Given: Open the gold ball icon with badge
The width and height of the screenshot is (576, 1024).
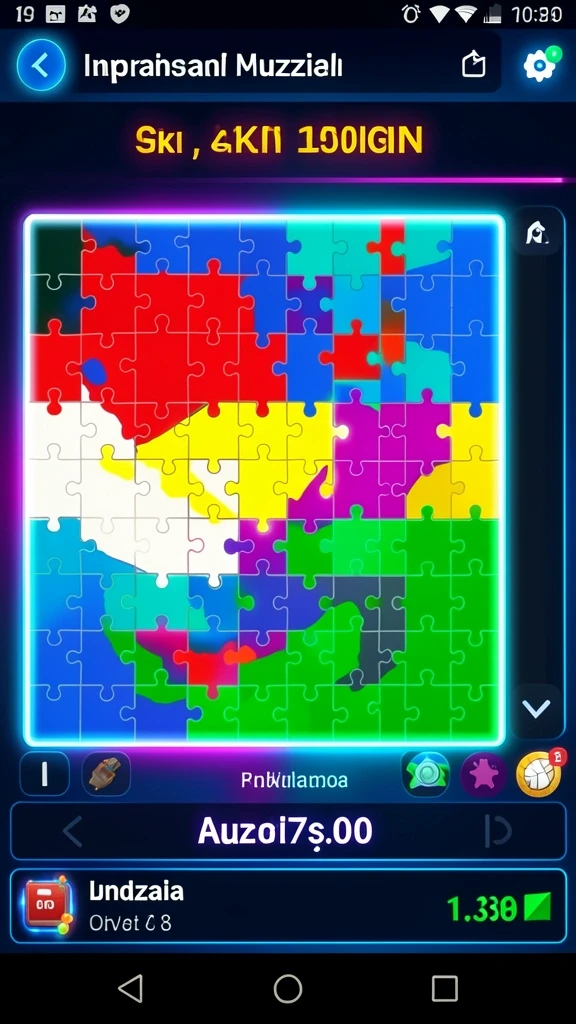Looking at the screenshot, I should coord(539,774).
